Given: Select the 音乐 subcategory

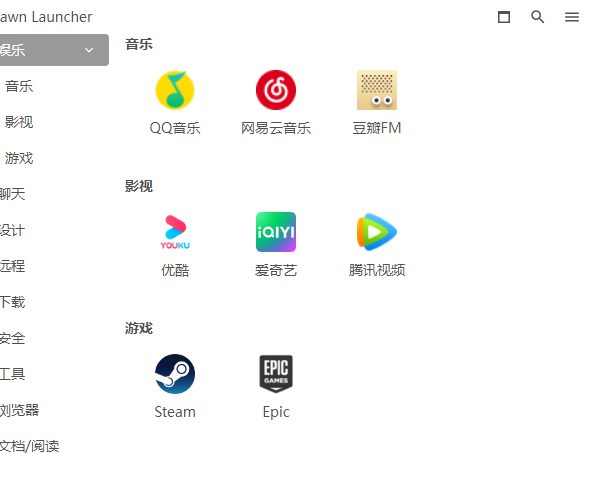Looking at the screenshot, I should [x=19, y=86].
